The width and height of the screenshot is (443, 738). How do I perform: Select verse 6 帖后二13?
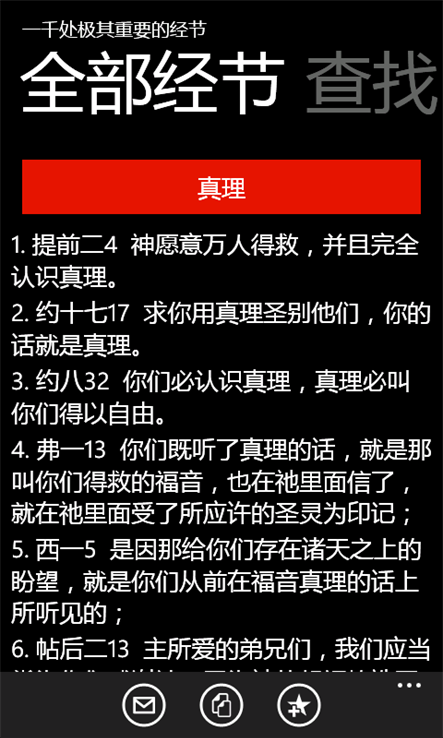pos(221,653)
